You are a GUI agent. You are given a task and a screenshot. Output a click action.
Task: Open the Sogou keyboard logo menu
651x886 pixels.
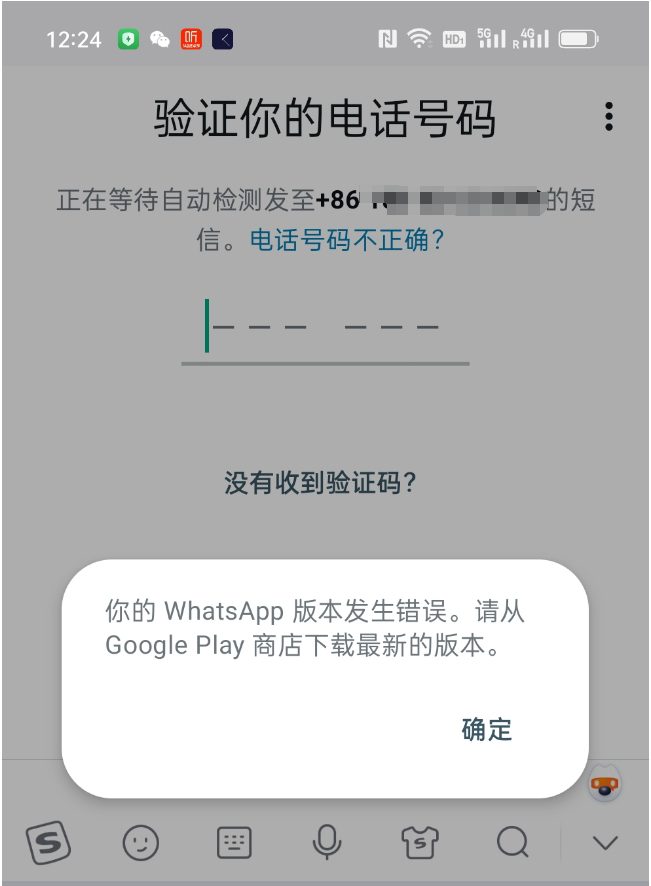pyautogui.click(x=47, y=843)
